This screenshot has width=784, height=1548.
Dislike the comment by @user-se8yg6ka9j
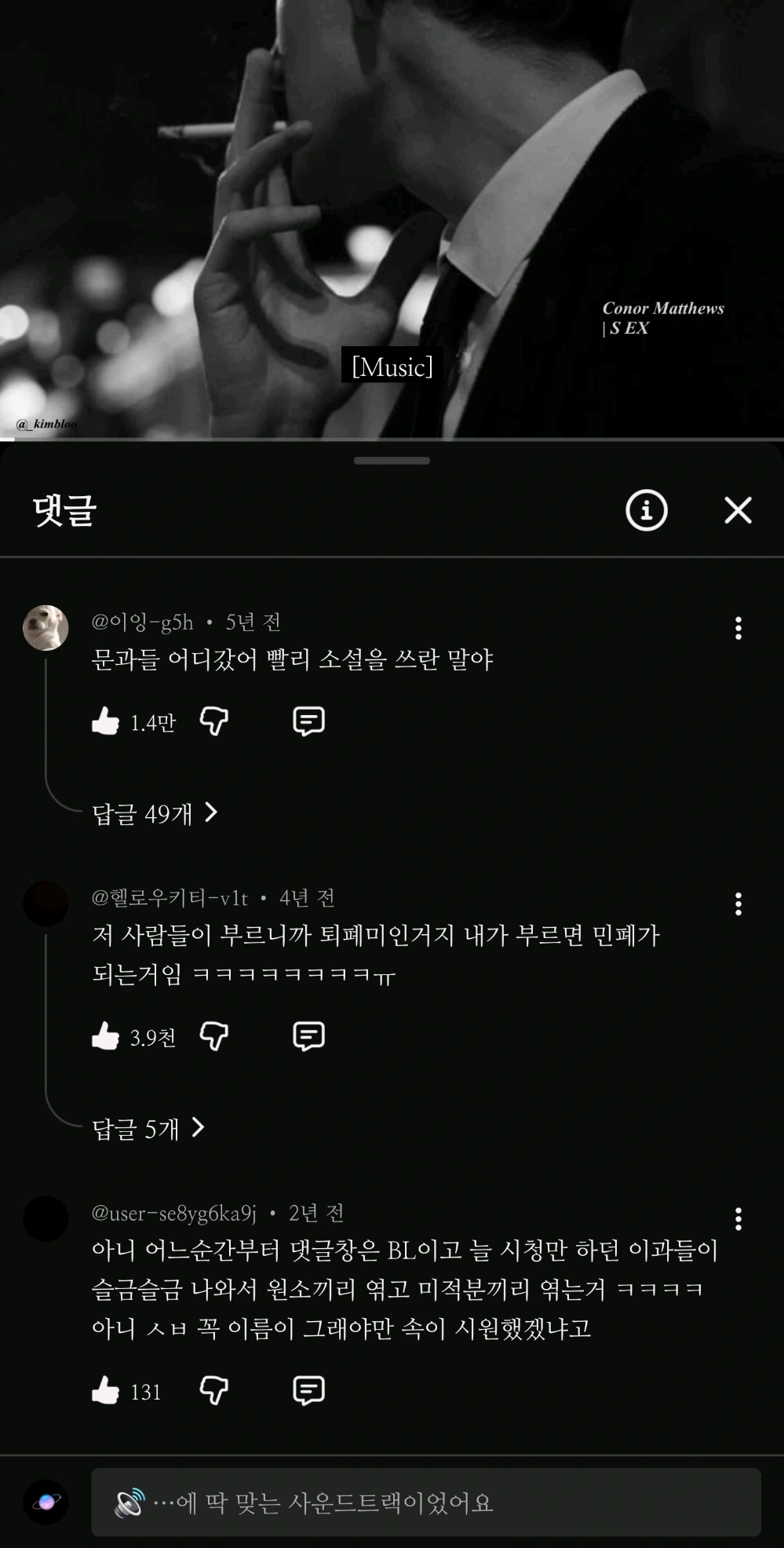point(213,1391)
